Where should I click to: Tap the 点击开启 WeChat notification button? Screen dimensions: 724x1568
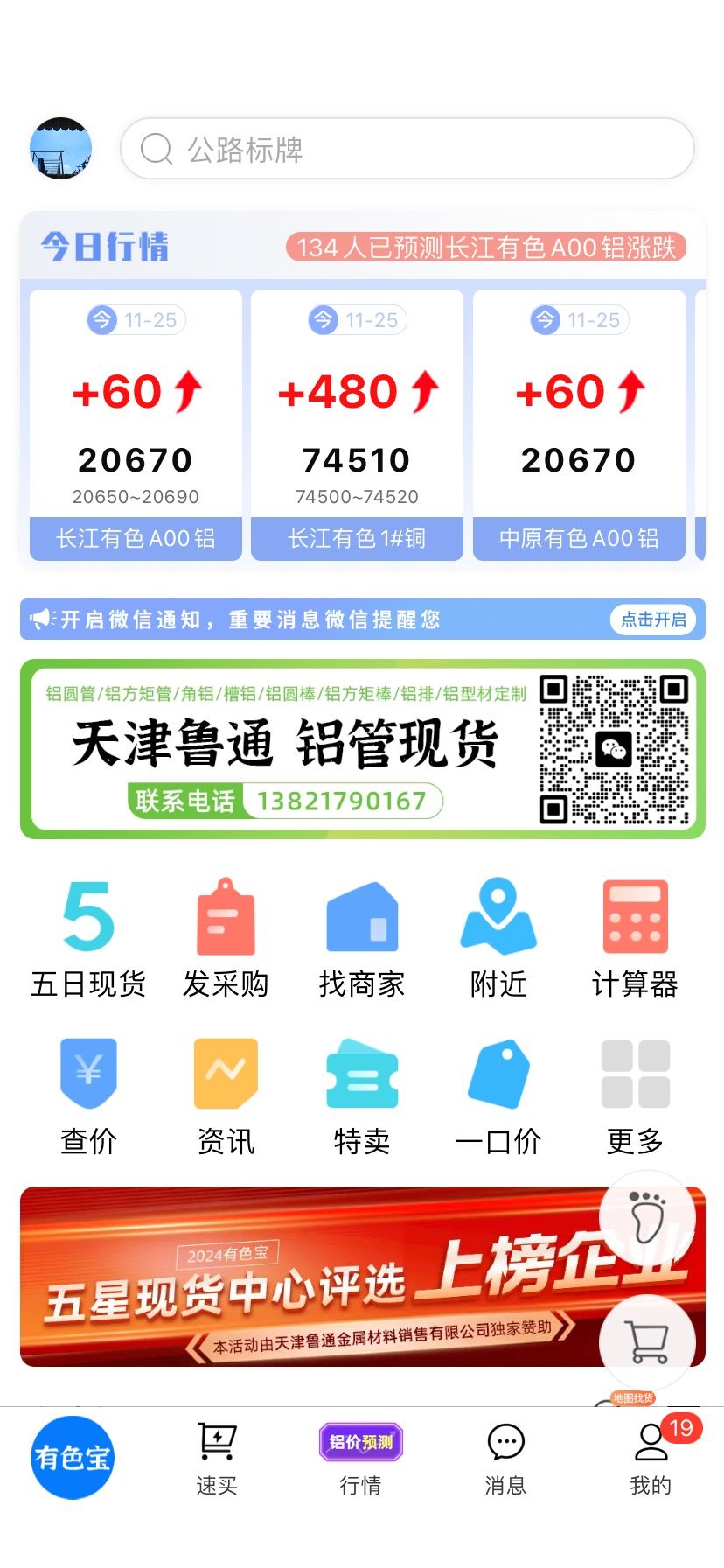[653, 619]
